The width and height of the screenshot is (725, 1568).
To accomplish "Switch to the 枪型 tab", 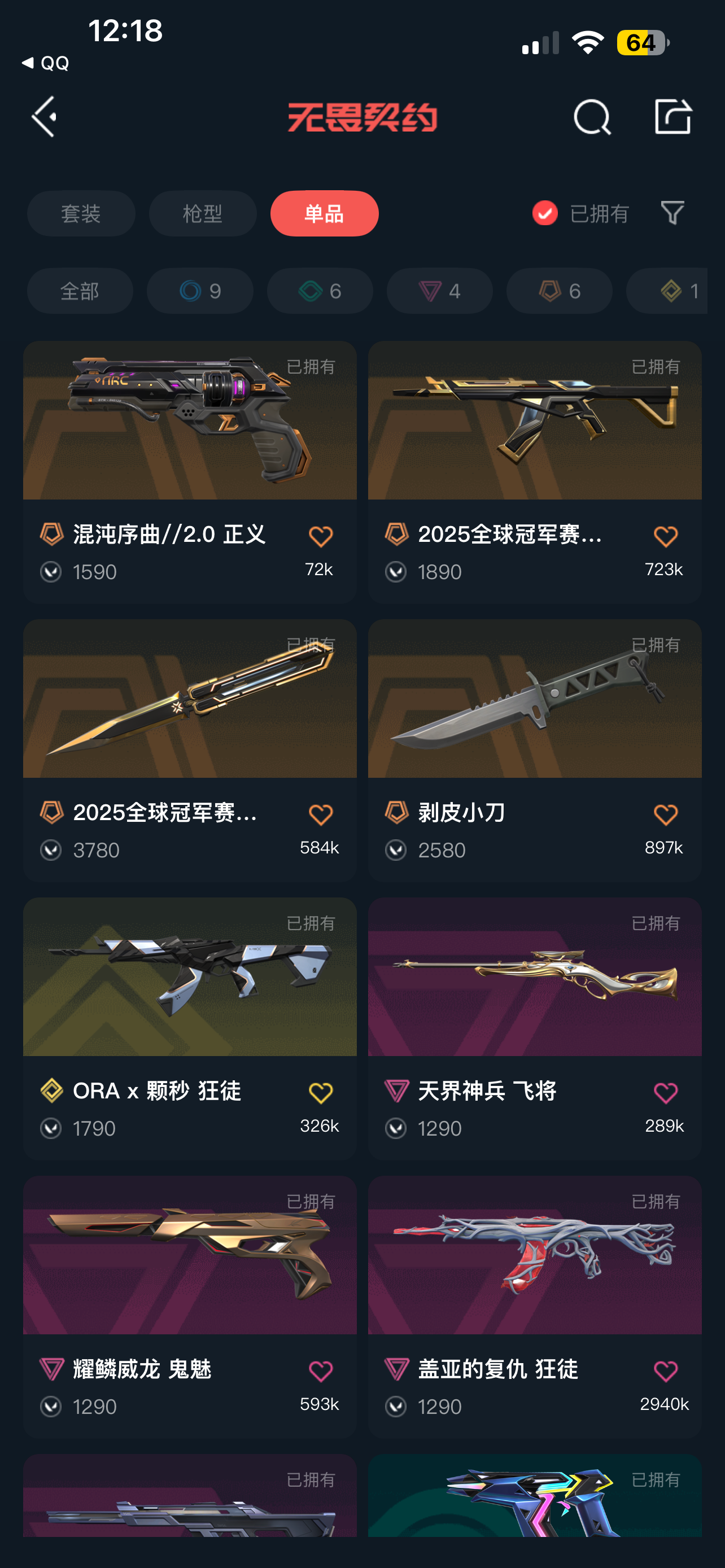I will point(203,214).
